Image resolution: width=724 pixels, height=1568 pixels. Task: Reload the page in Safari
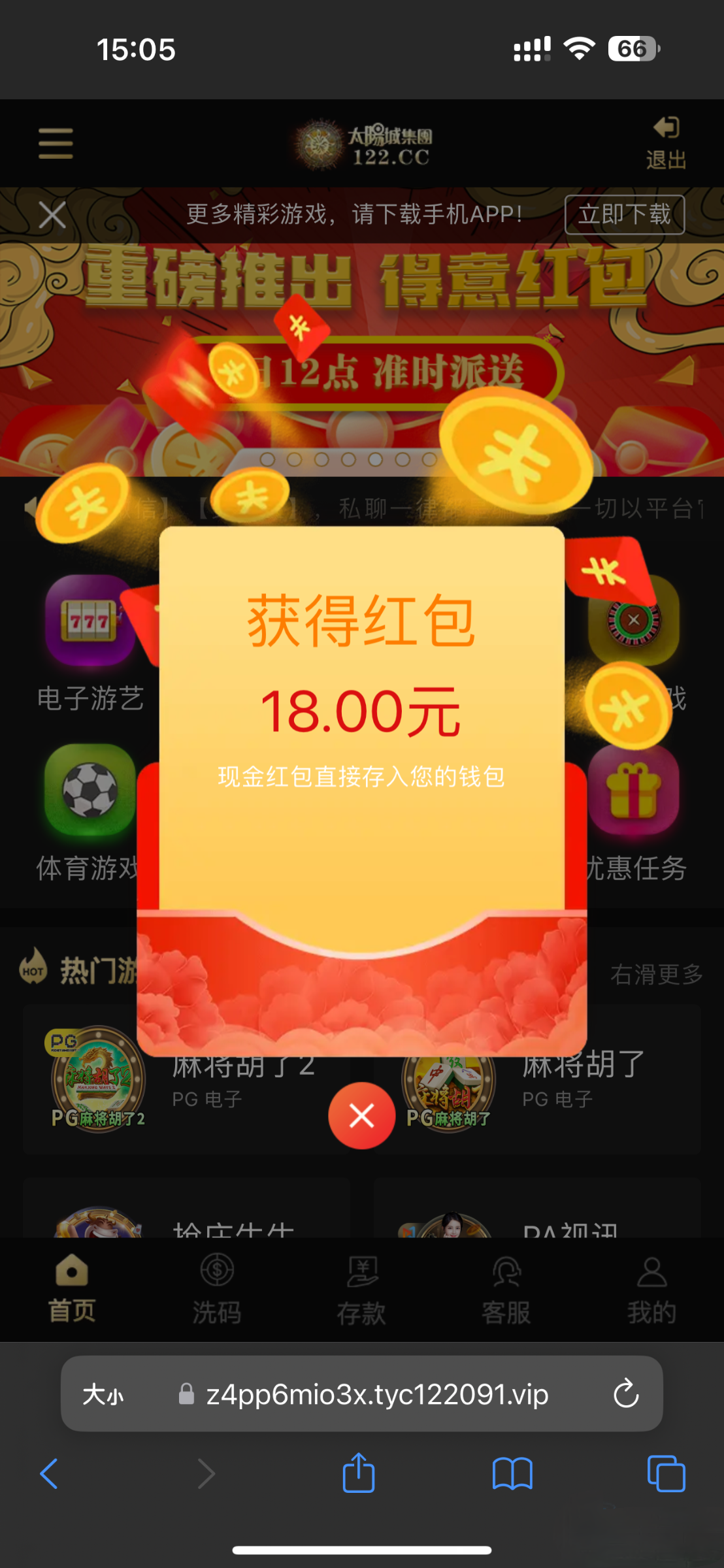[625, 1394]
